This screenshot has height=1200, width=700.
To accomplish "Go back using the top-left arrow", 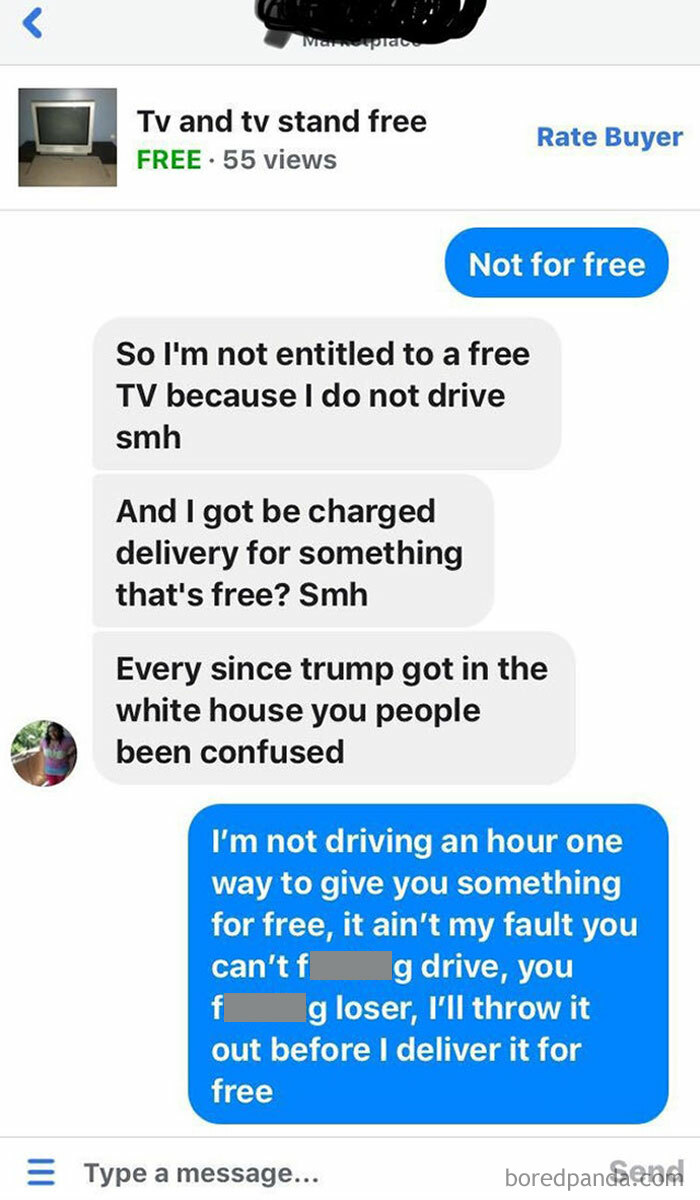I will click(32, 24).
